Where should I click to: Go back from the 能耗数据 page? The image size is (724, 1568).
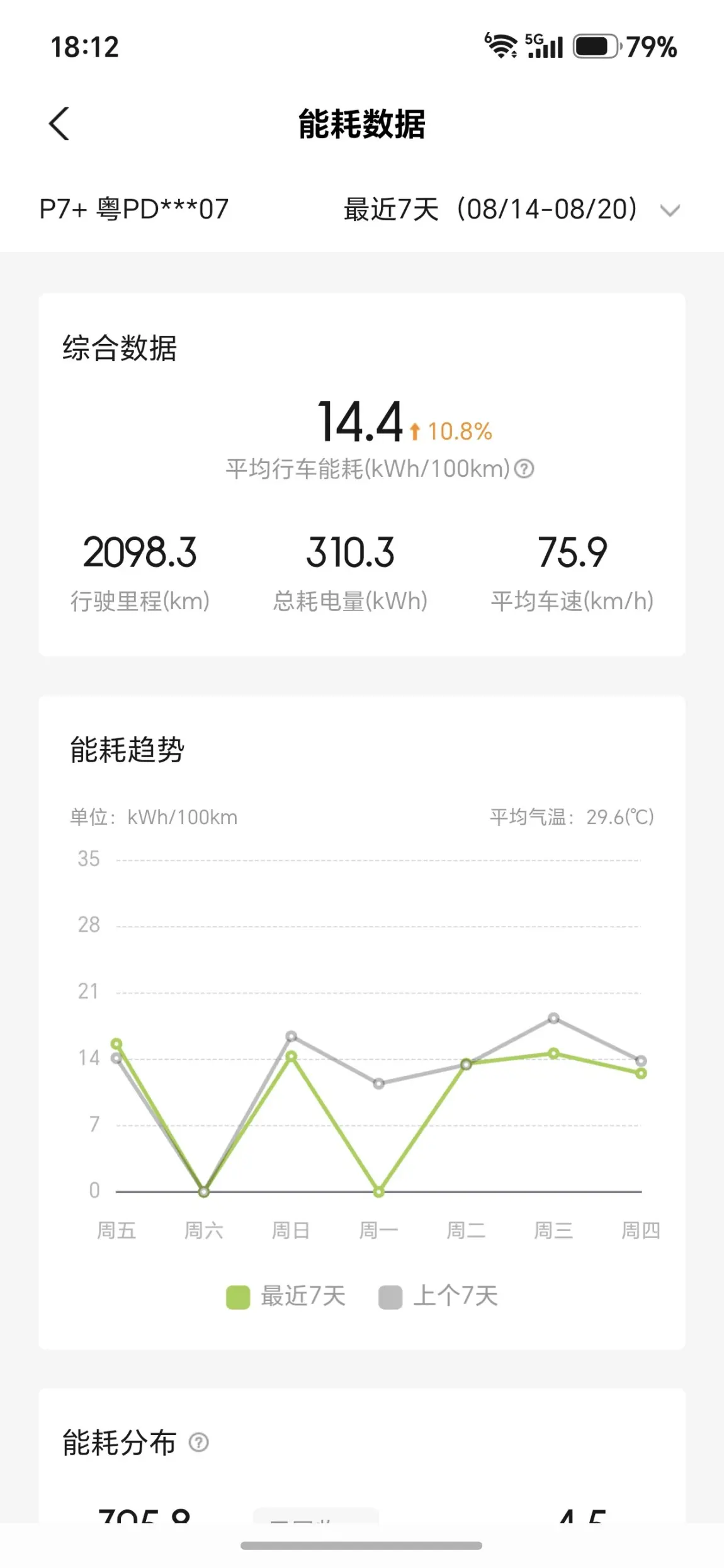[59, 123]
